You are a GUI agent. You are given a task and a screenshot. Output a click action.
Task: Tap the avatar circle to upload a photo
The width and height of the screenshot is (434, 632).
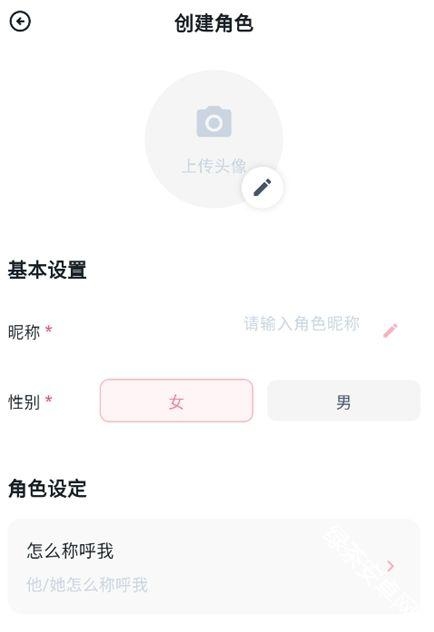214,139
